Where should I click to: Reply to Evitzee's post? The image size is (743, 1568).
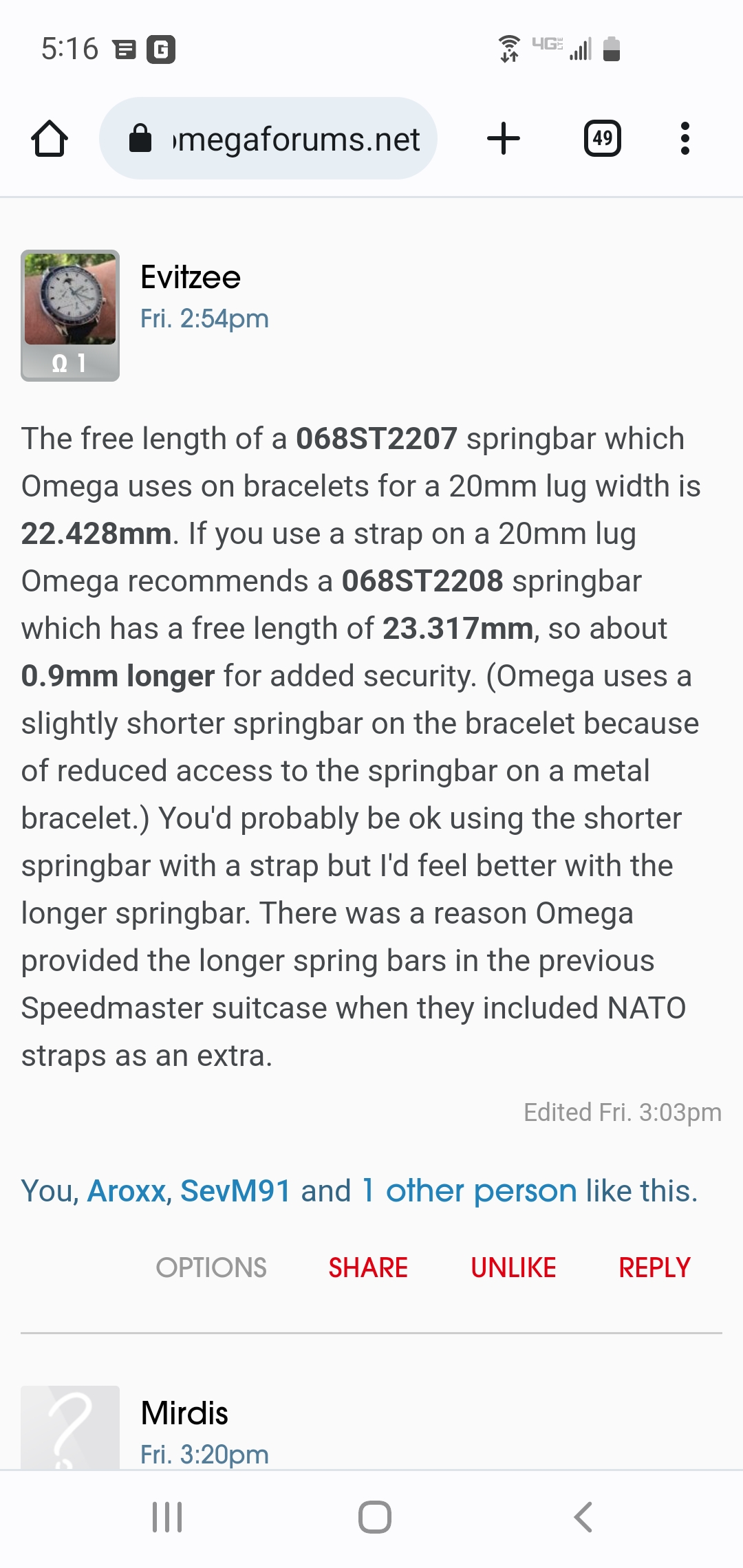(654, 1267)
